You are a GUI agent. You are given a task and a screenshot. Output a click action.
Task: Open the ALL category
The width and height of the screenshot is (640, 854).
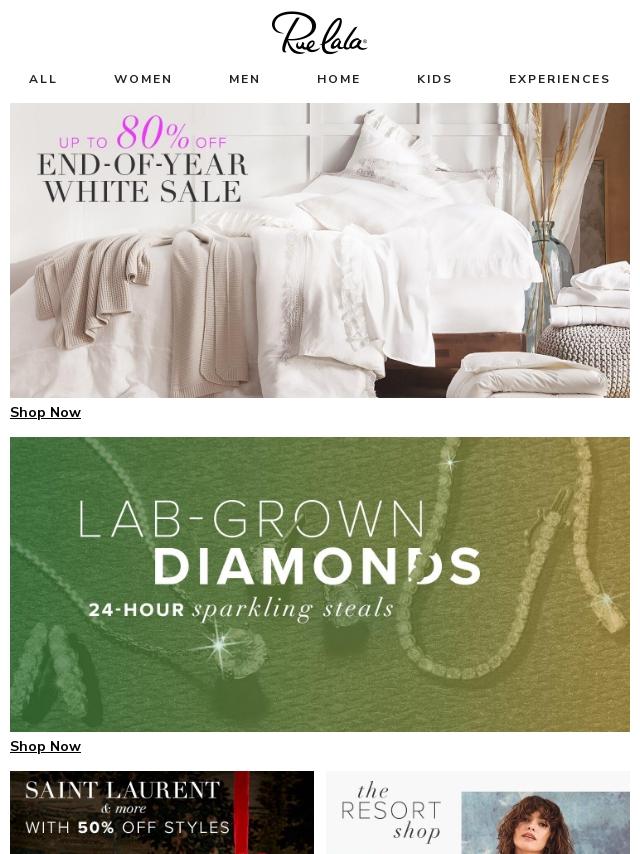coord(43,79)
